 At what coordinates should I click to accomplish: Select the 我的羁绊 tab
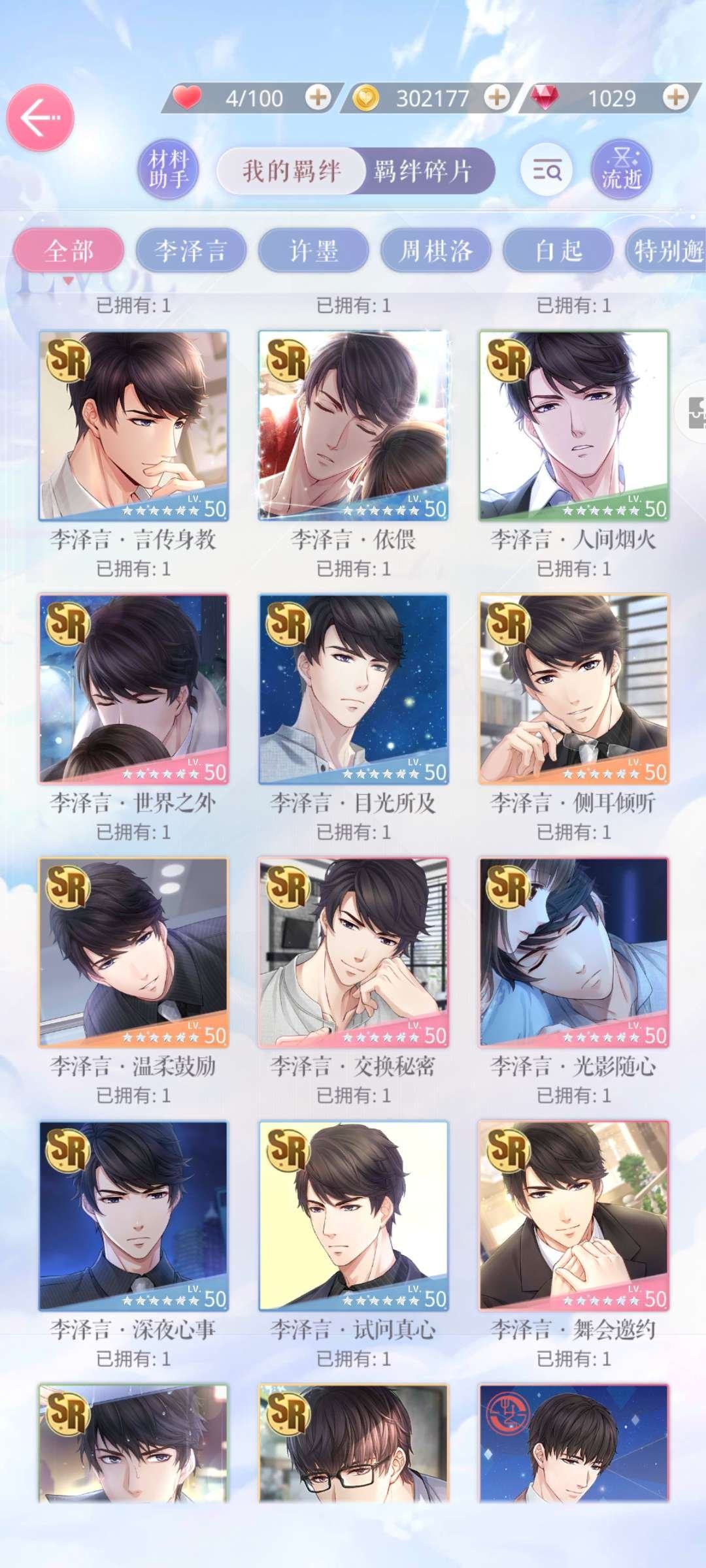(x=292, y=171)
